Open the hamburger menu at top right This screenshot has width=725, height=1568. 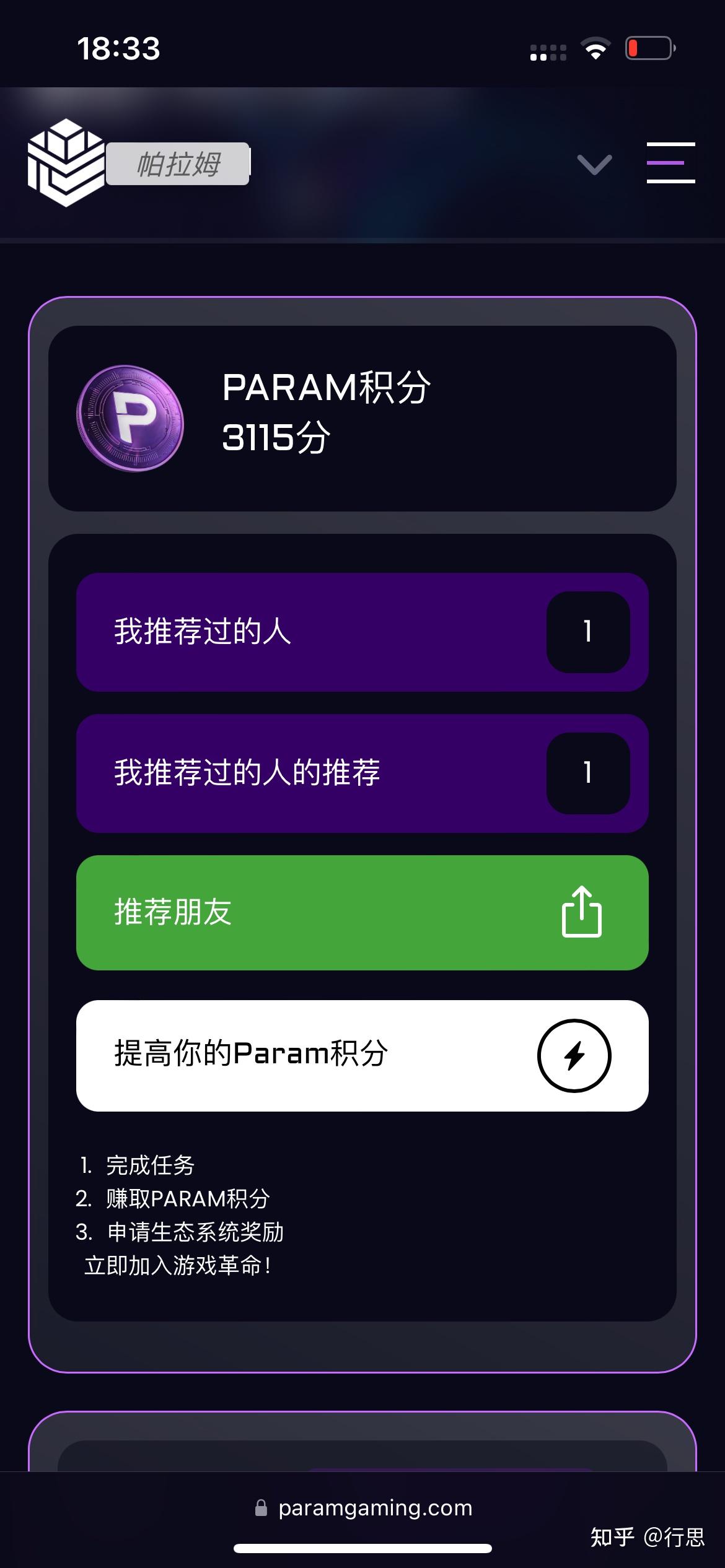(670, 163)
